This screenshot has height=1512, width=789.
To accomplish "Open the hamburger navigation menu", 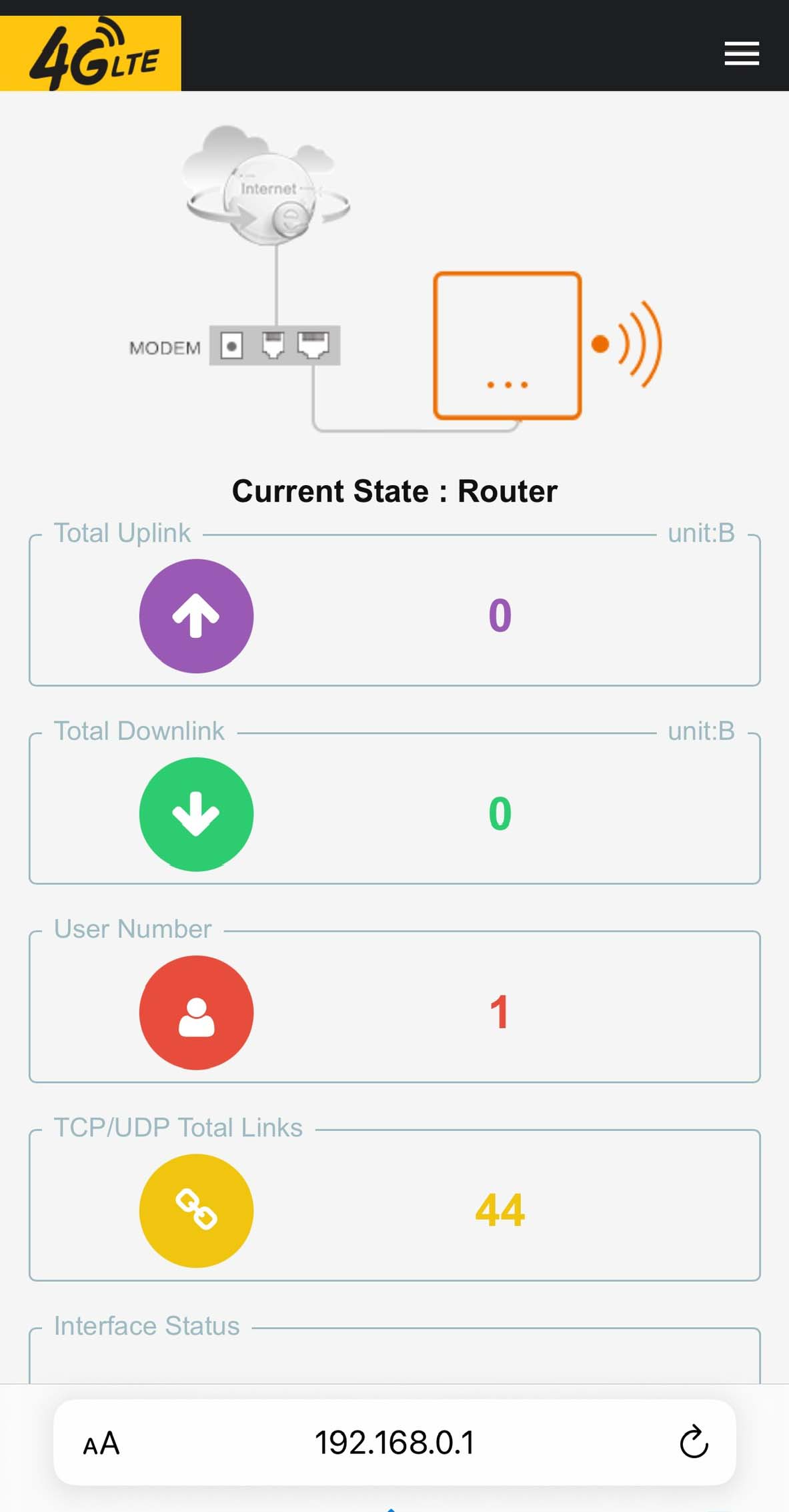I will 741,53.
